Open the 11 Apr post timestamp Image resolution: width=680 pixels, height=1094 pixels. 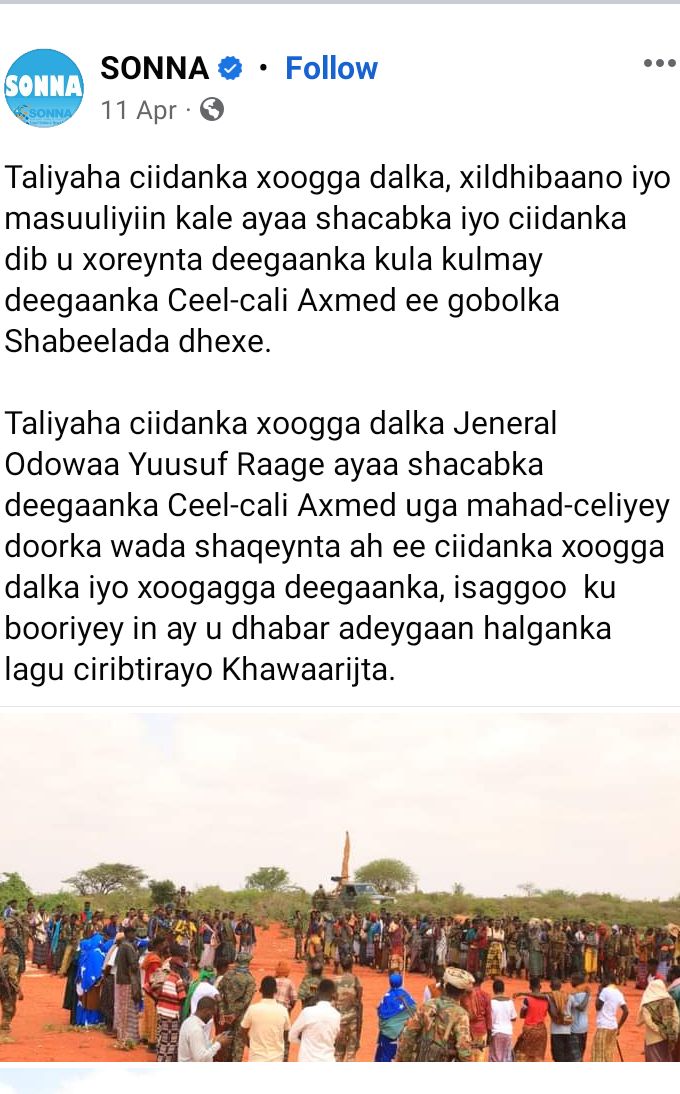pyautogui.click(x=139, y=110)
